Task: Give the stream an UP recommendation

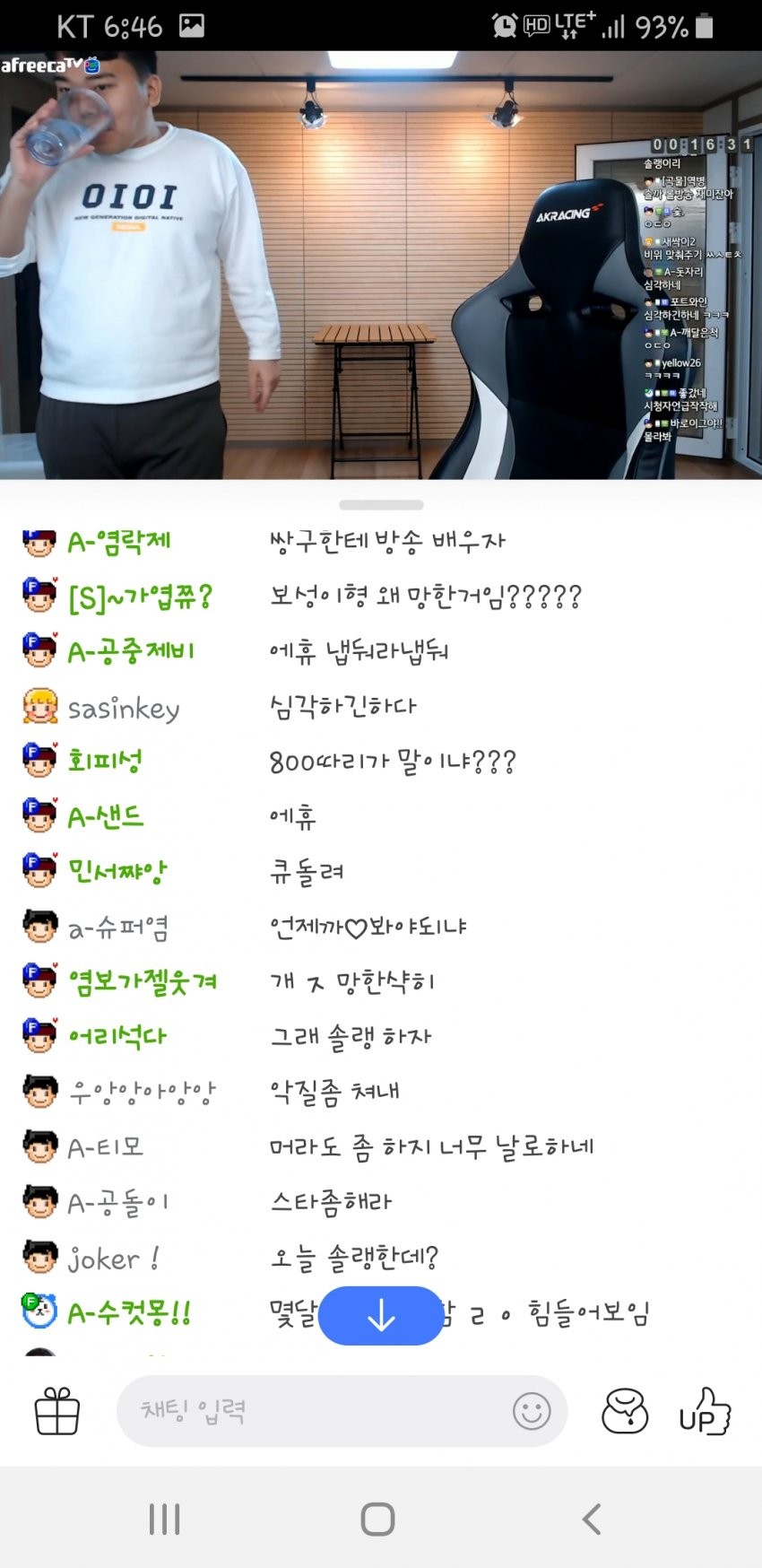Action: pyautogui.click(x=705, y=1411)
